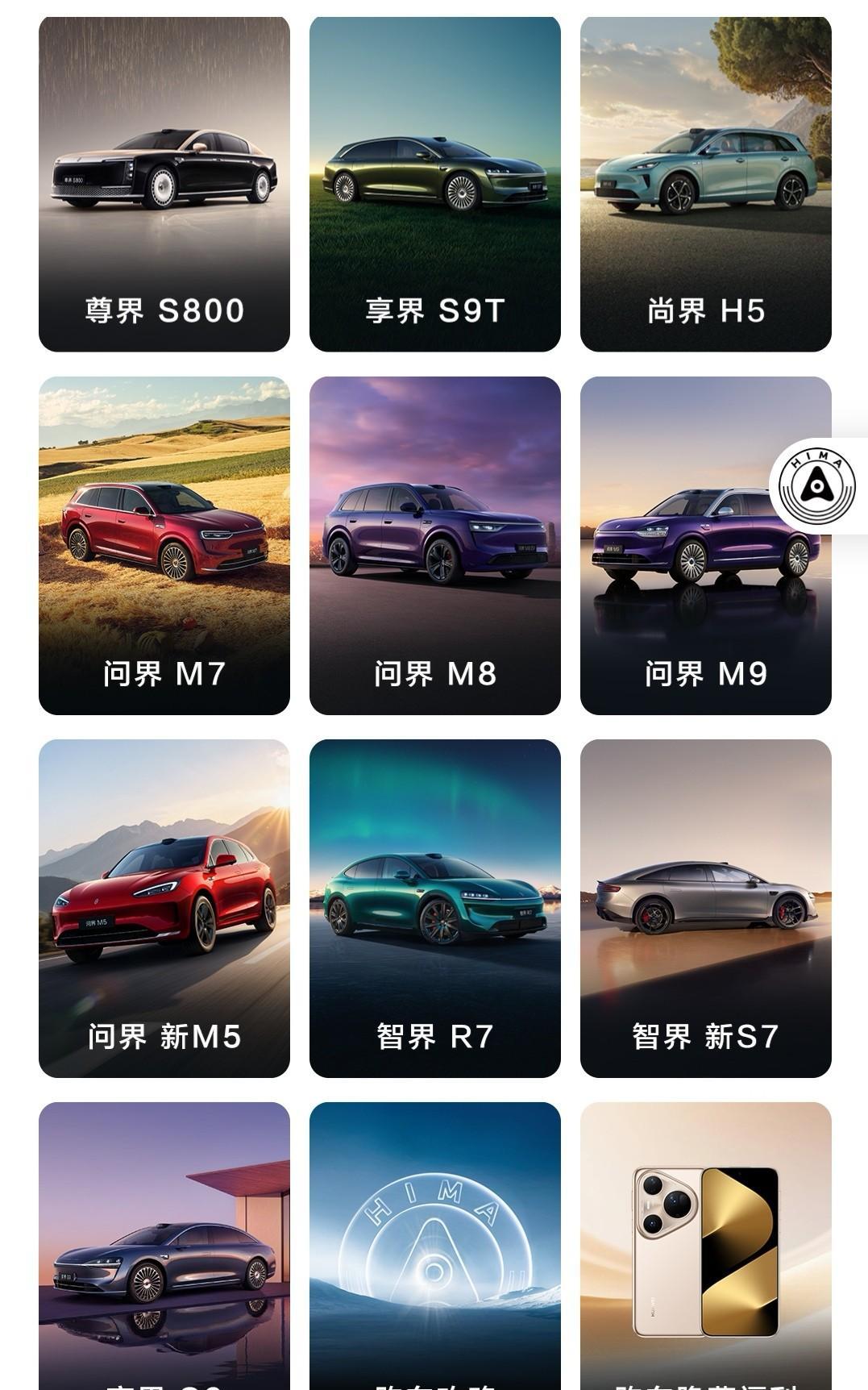
Task: Open the 问界 新M5 card
Action: tap(164, 909)
